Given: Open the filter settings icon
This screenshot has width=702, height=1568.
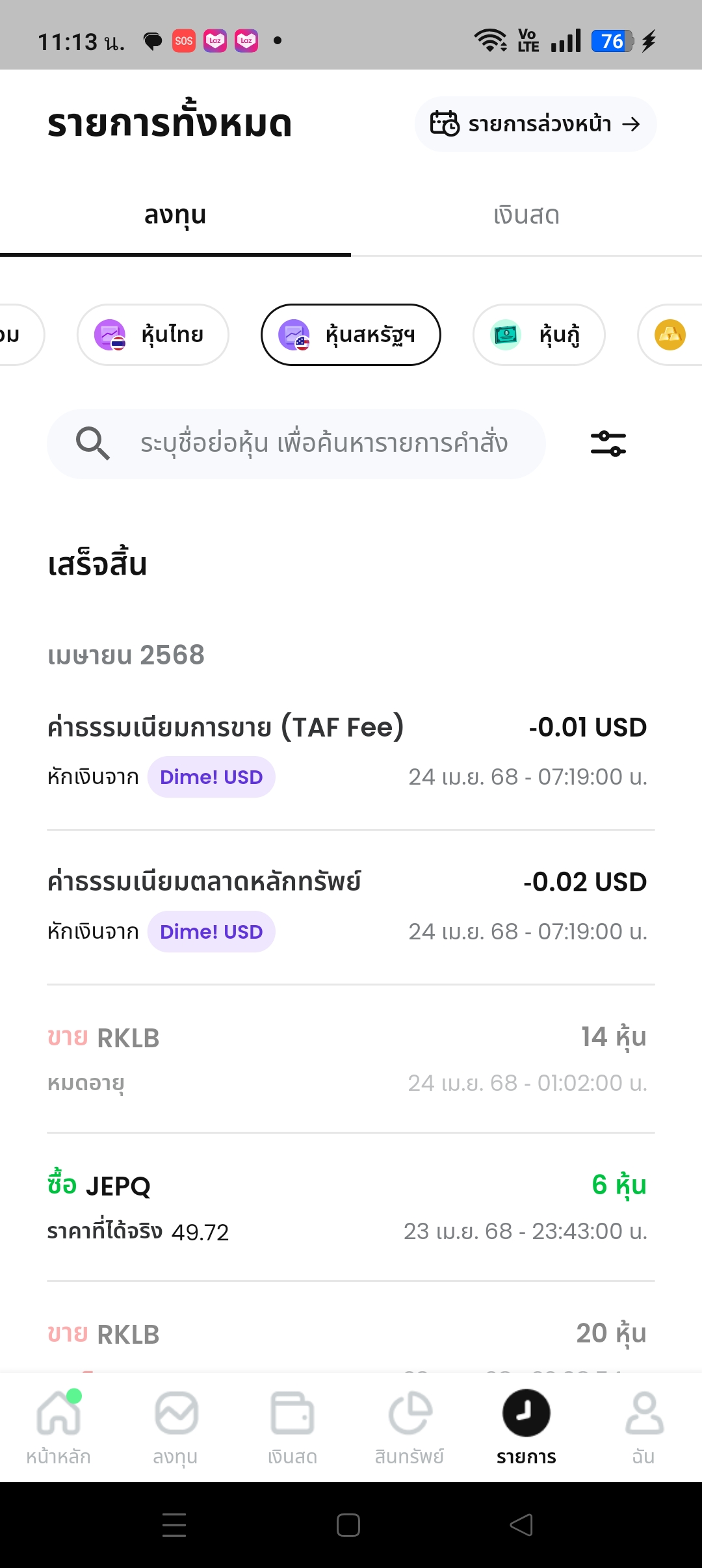Looking at the screenshot, I should pos(608,444).
